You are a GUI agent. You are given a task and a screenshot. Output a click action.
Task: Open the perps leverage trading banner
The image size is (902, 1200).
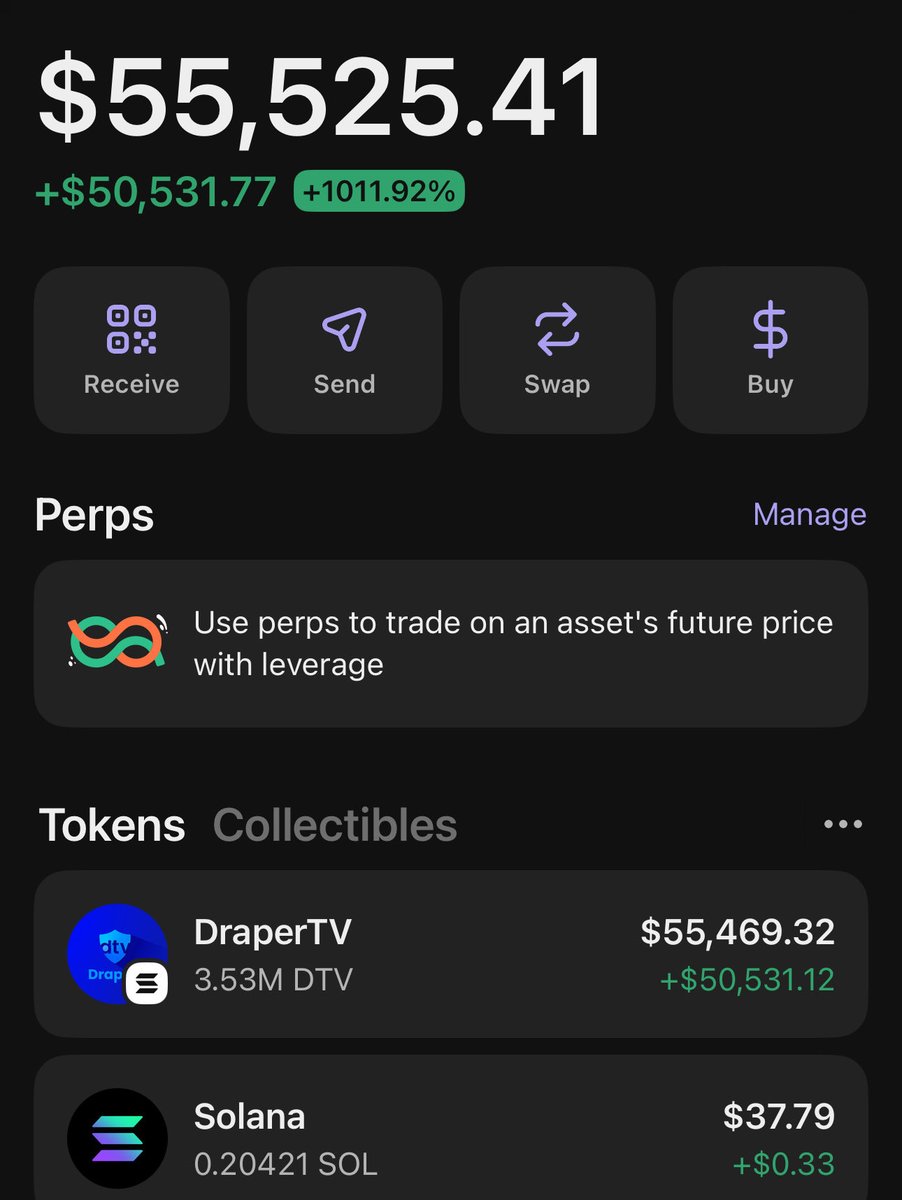tap(451, 643)
